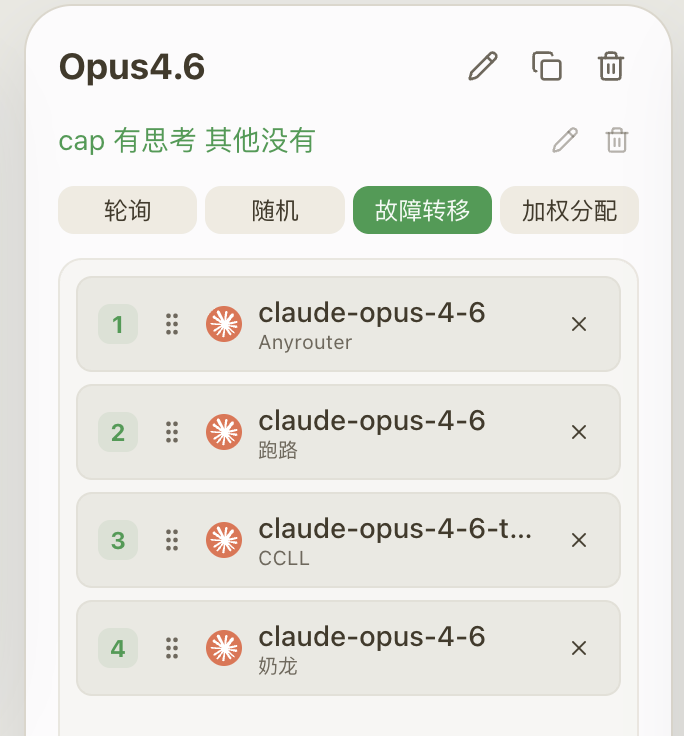Switch to 加权分配 mode
The image size is (684, 736).
569,210
